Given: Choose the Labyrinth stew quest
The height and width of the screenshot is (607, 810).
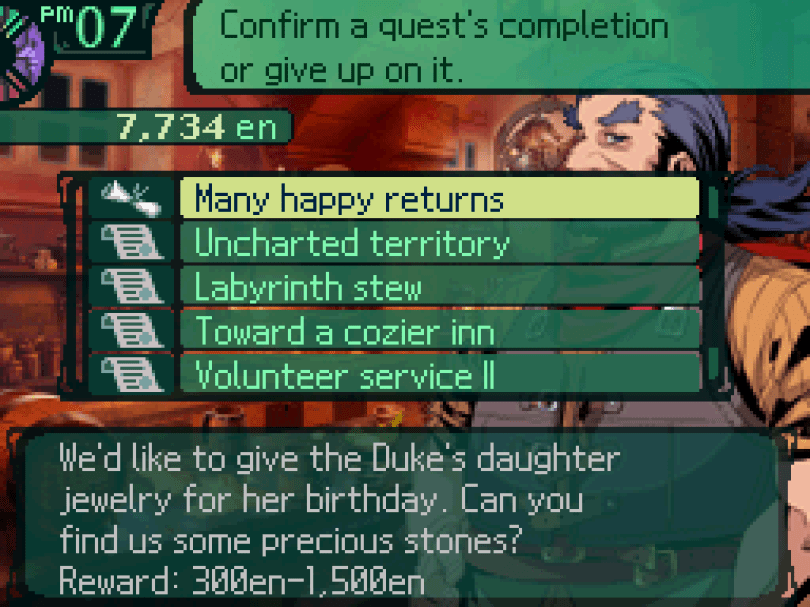Looking at the screenshot, I should point(438,287).
